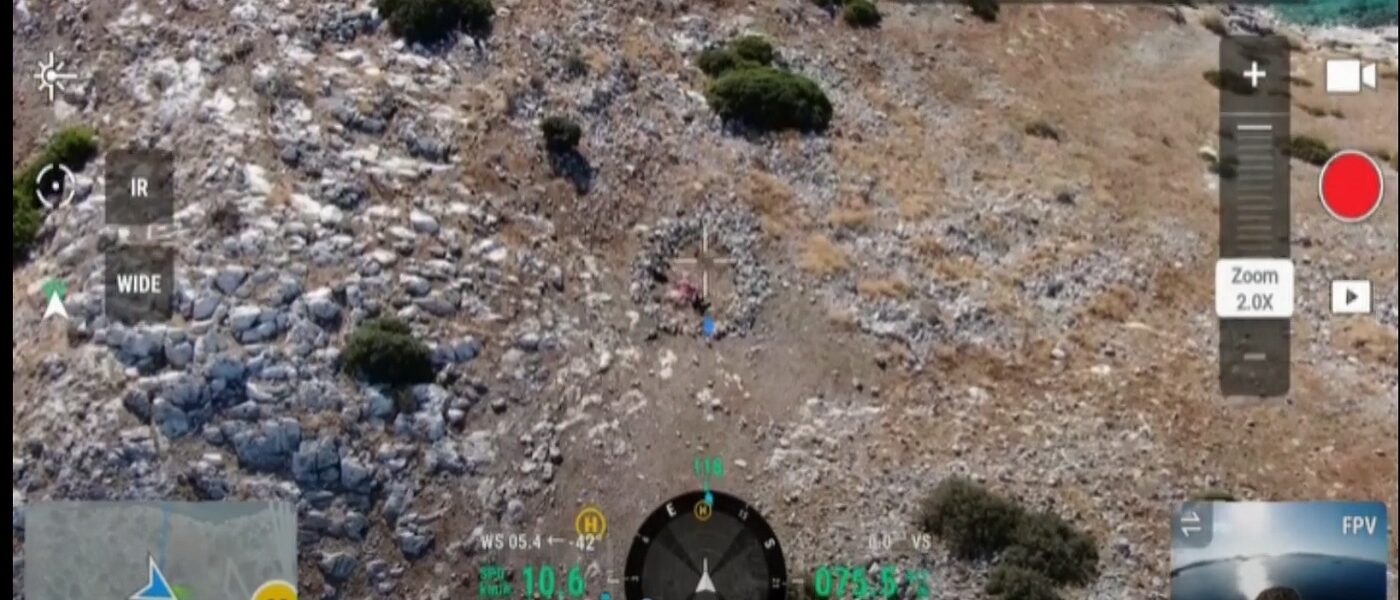Screen dimensions: 1400x600
Task: Expand the mini map
Action: [x=160, y=550]
